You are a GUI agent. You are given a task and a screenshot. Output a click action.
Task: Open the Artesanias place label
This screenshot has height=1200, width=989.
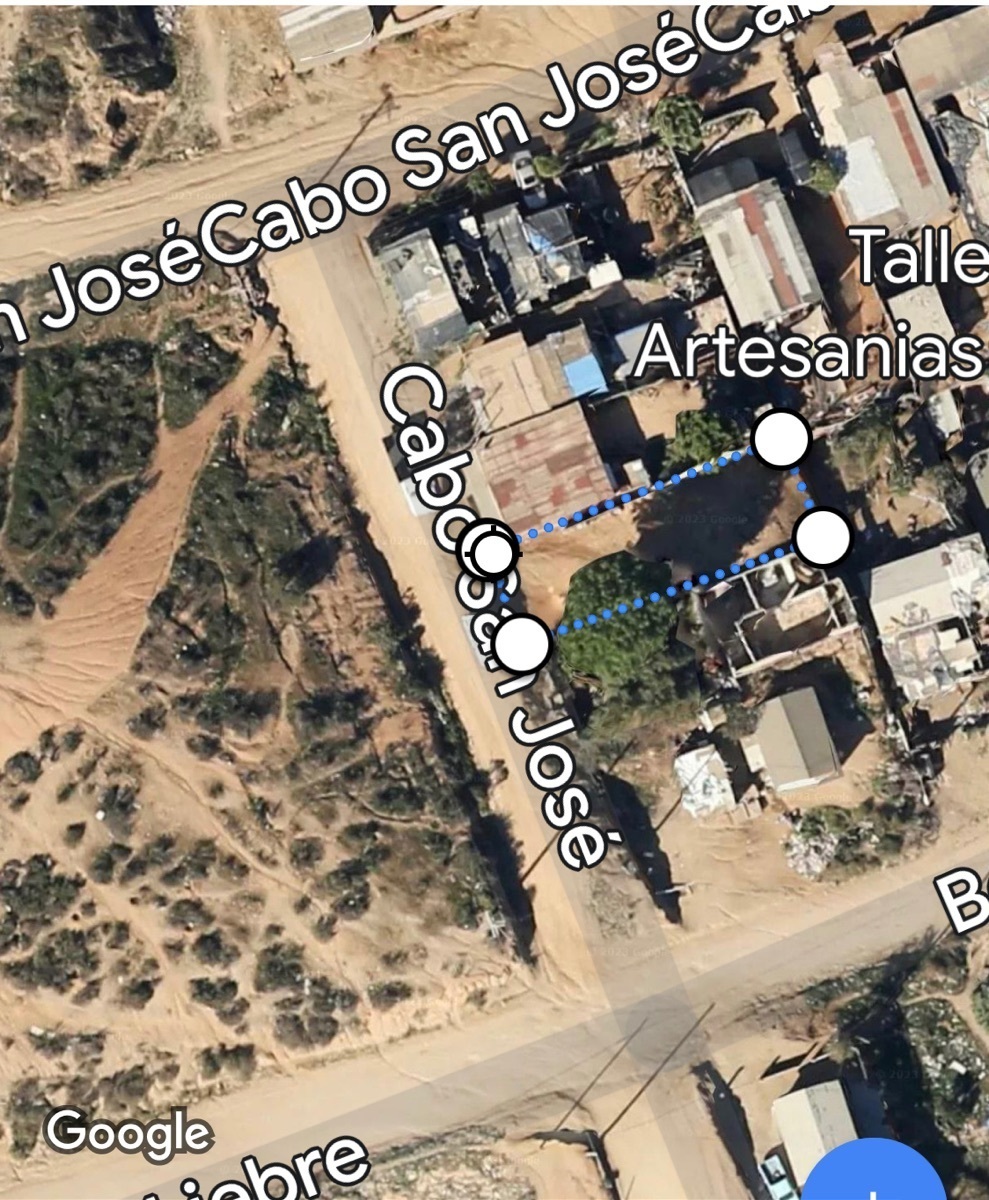[808, 352]
